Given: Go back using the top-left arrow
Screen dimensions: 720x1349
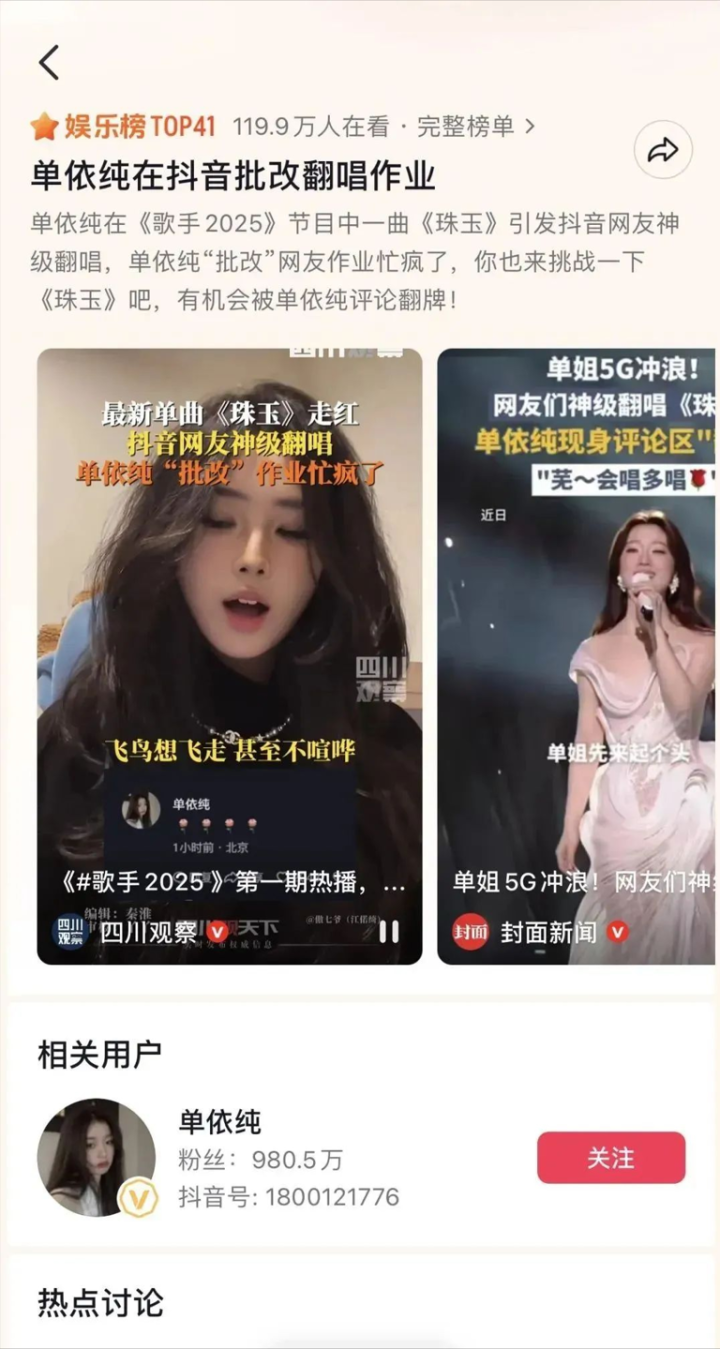Looking at the screenshot, I should 49,62.
